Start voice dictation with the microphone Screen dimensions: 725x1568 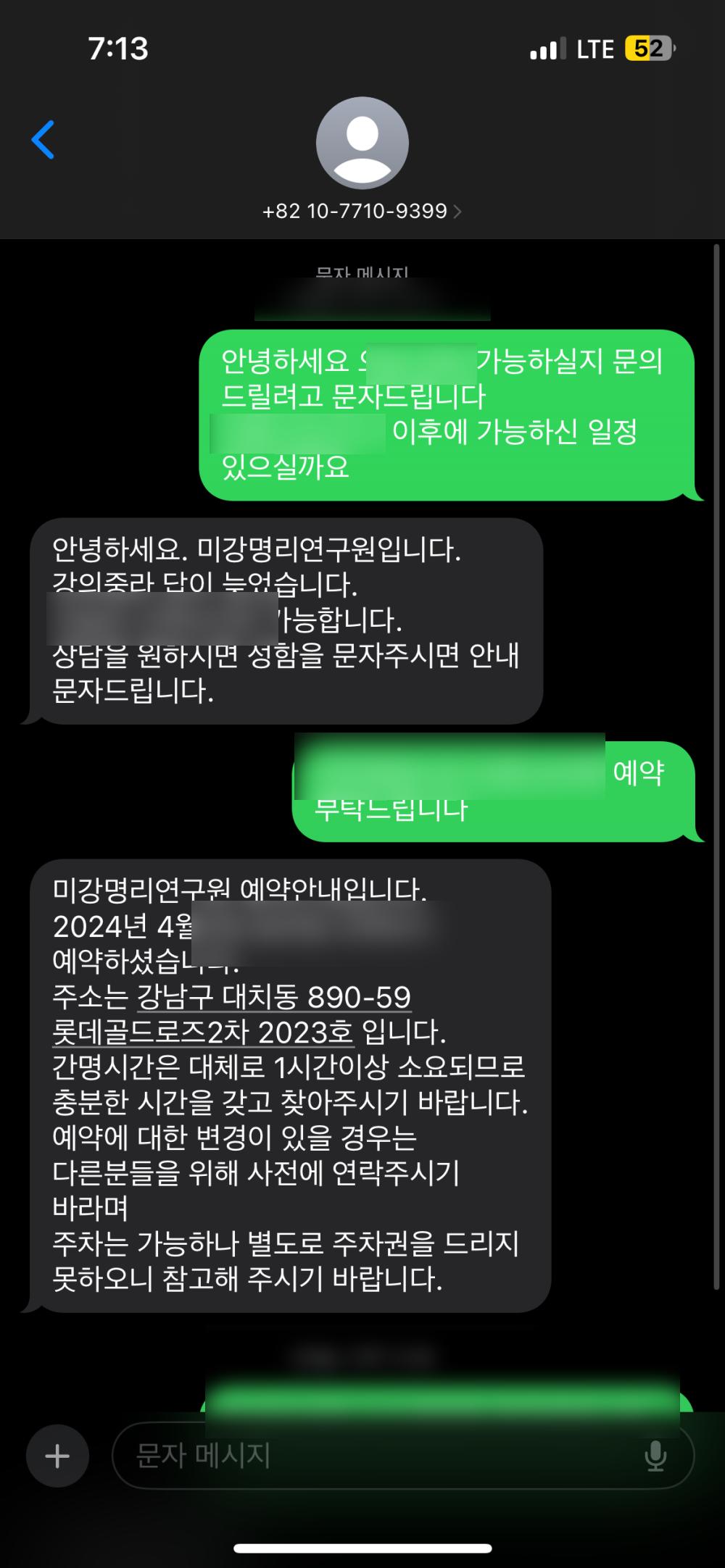coord(655,1456)
